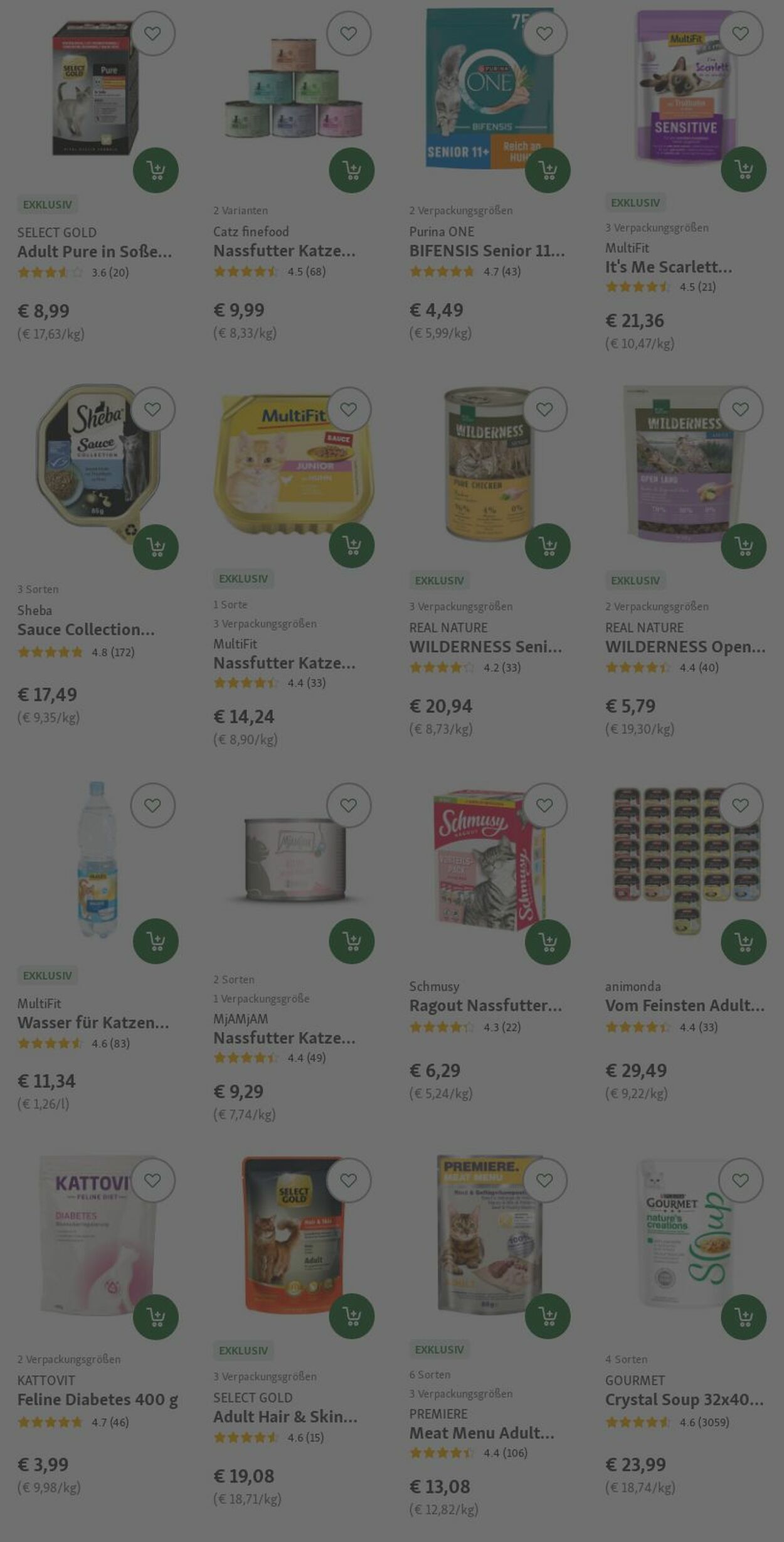
Task: Add MultiFit Wasser für Katzen to cart
Action: click(x=156, y=941)
